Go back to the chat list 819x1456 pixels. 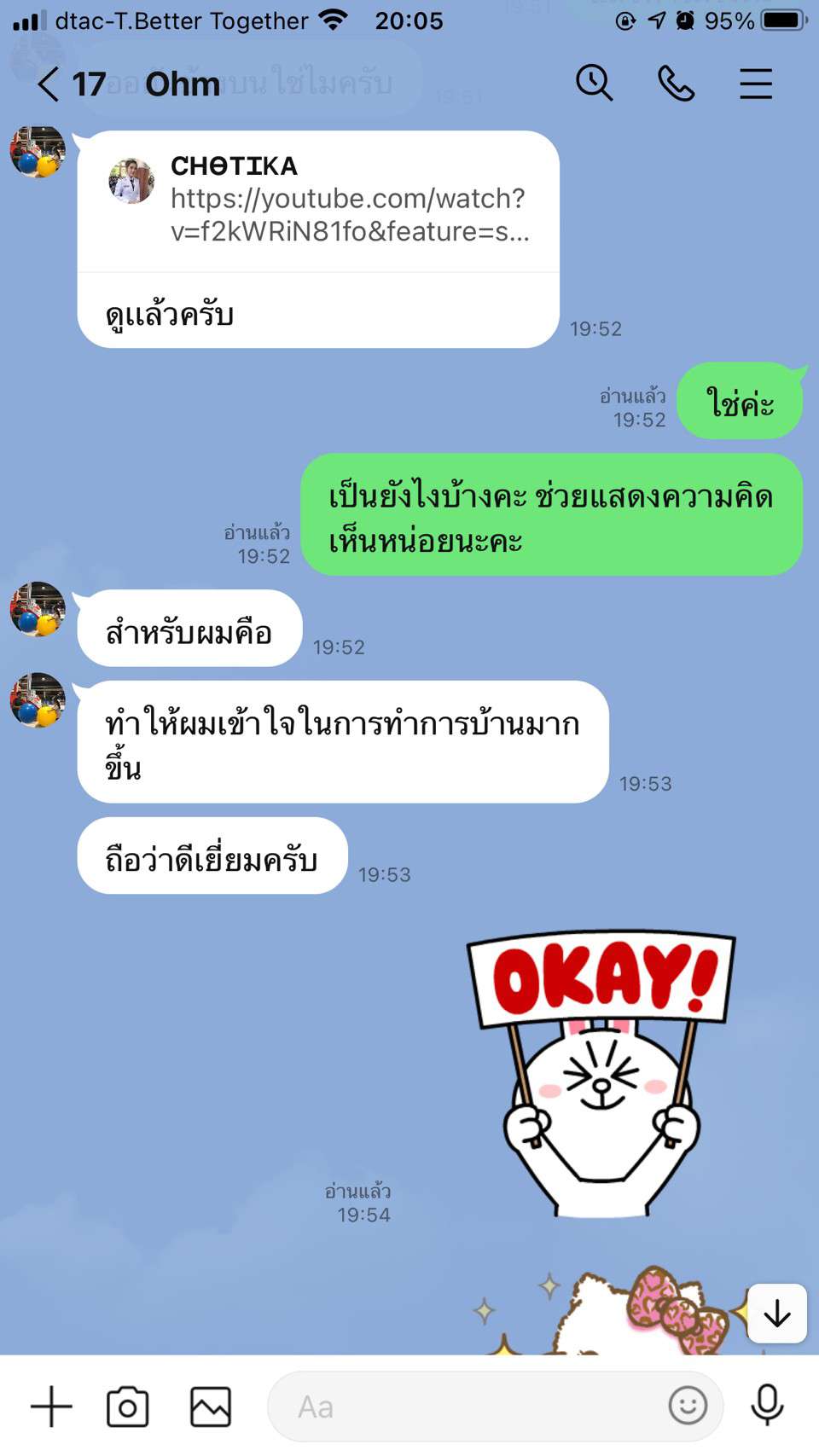pyautogui.click(x=49, y=84)
